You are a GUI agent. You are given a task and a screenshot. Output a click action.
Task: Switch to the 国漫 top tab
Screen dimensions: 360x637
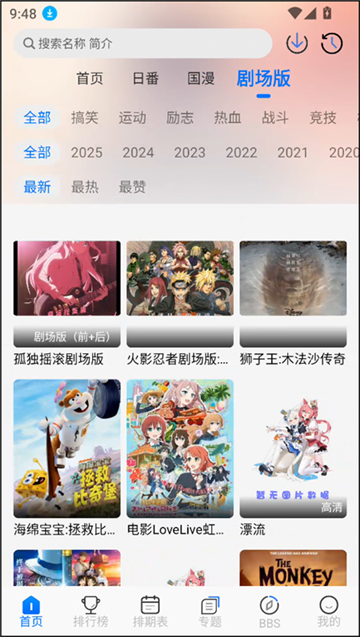201,78
